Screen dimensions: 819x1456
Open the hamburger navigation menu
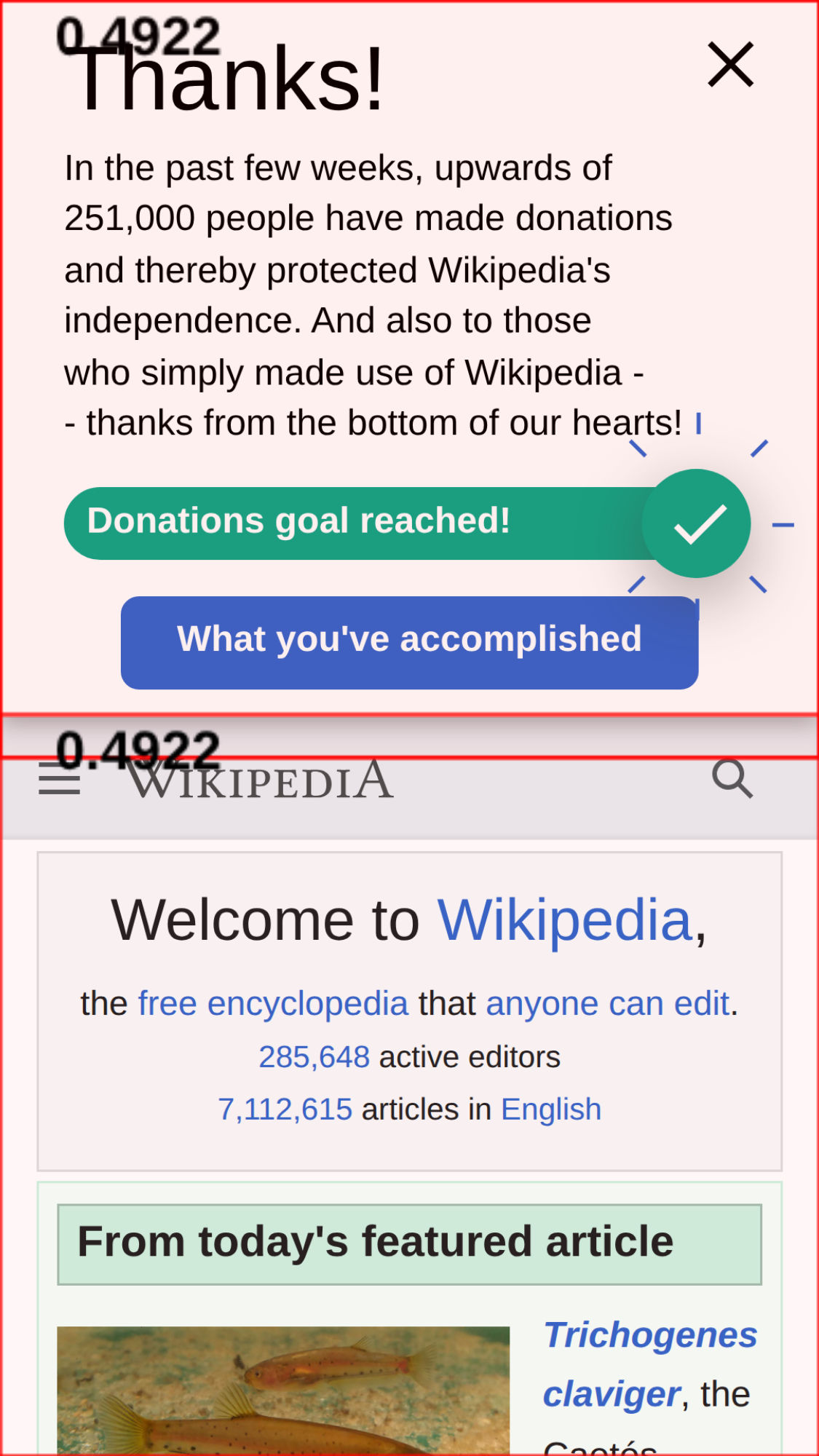tap(60, 780)
